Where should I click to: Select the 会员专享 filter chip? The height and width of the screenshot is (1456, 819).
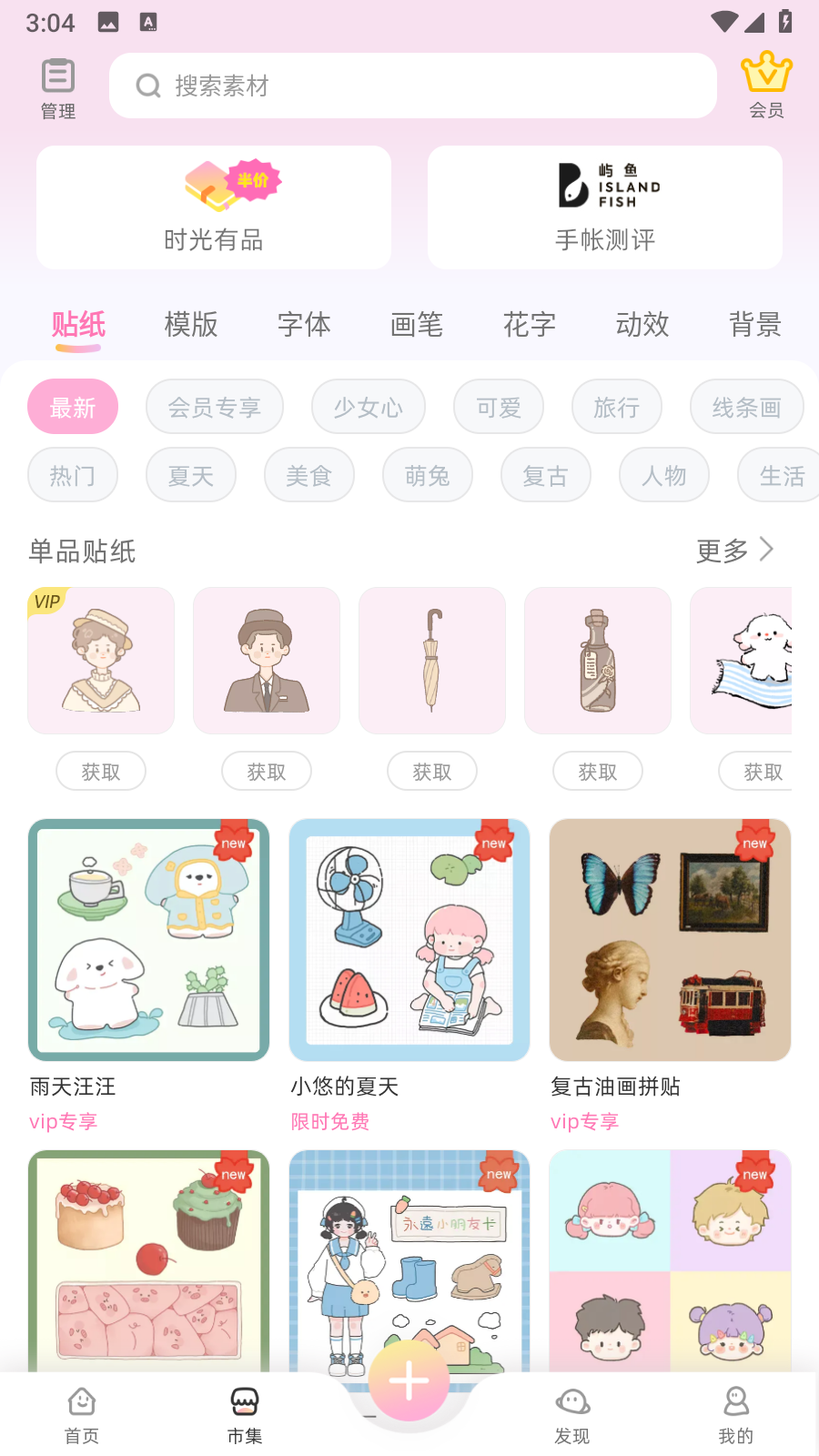pyautogui.click(x=215, y=407)
